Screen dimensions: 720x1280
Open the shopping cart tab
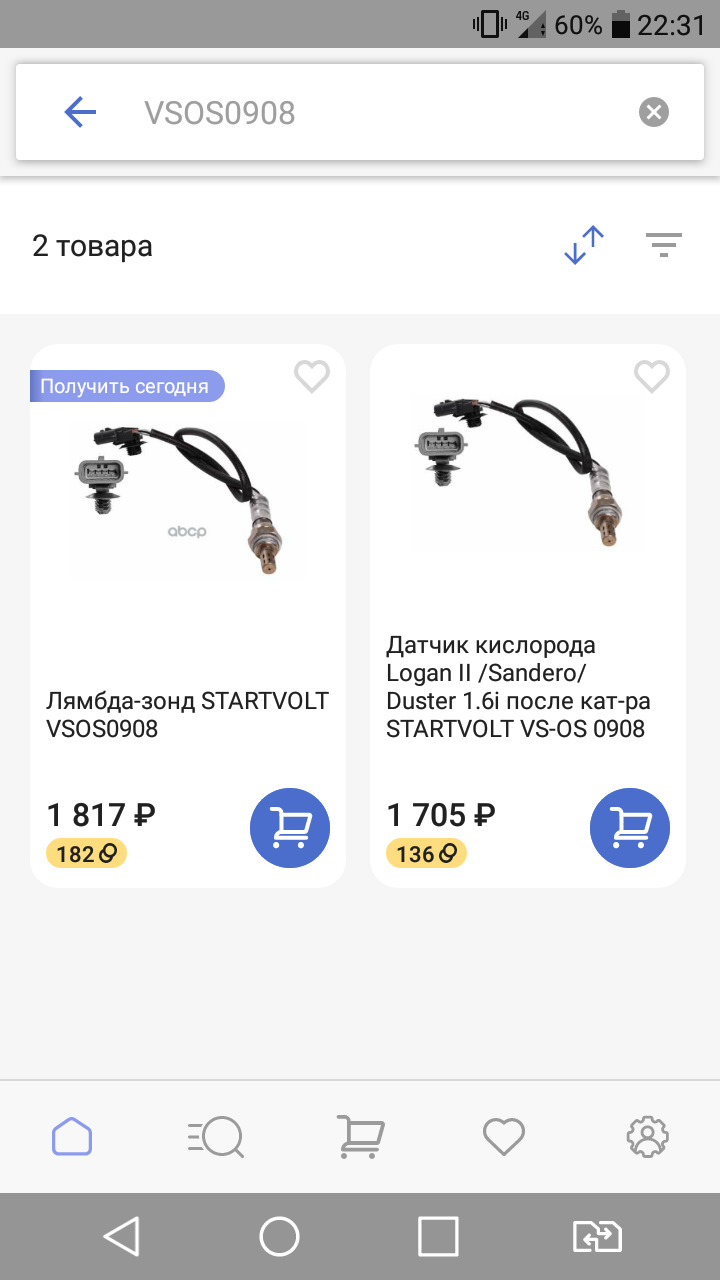[360, 1136]
